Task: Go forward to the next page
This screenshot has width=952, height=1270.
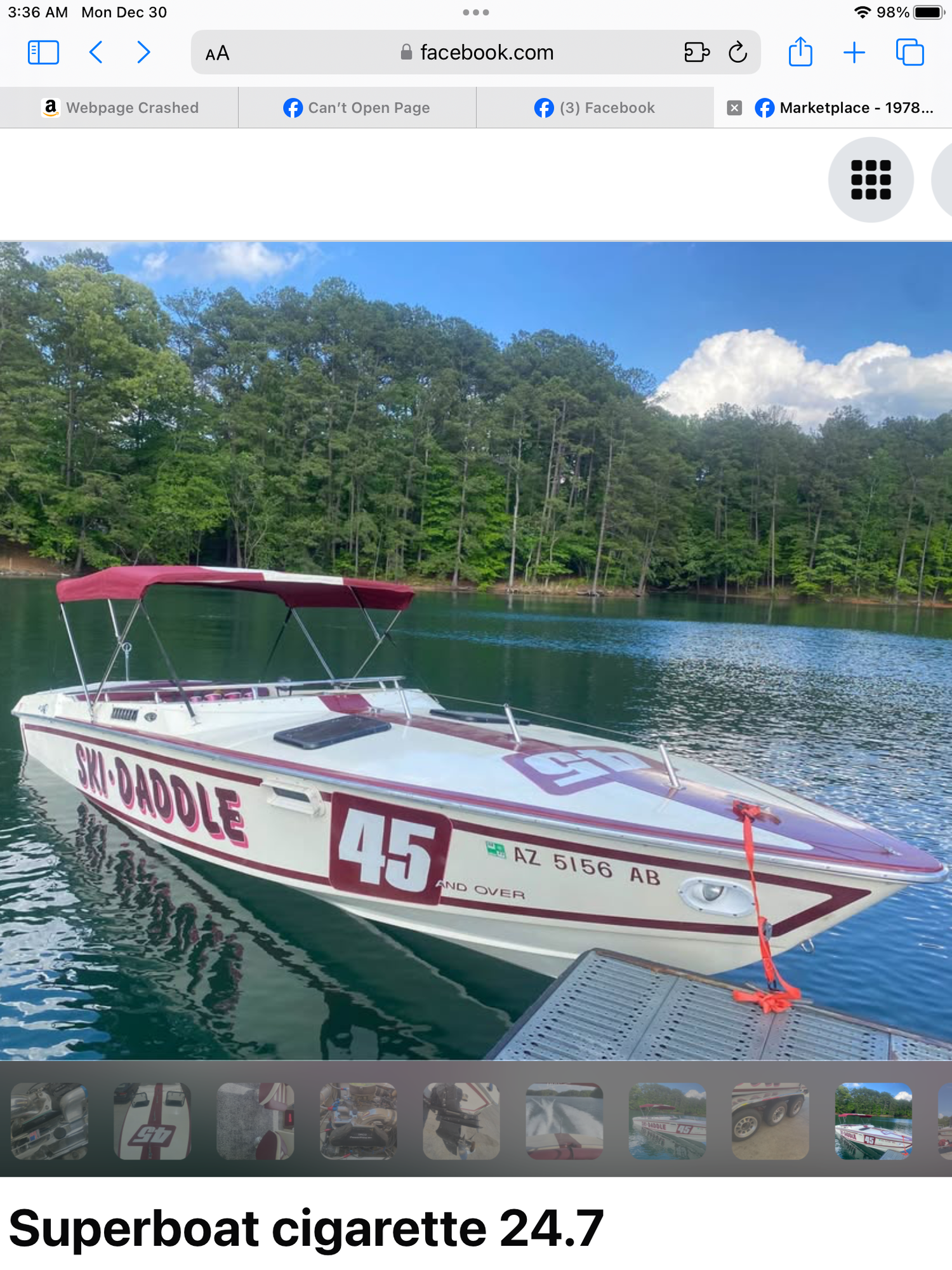Action: (x=144, y=52)
